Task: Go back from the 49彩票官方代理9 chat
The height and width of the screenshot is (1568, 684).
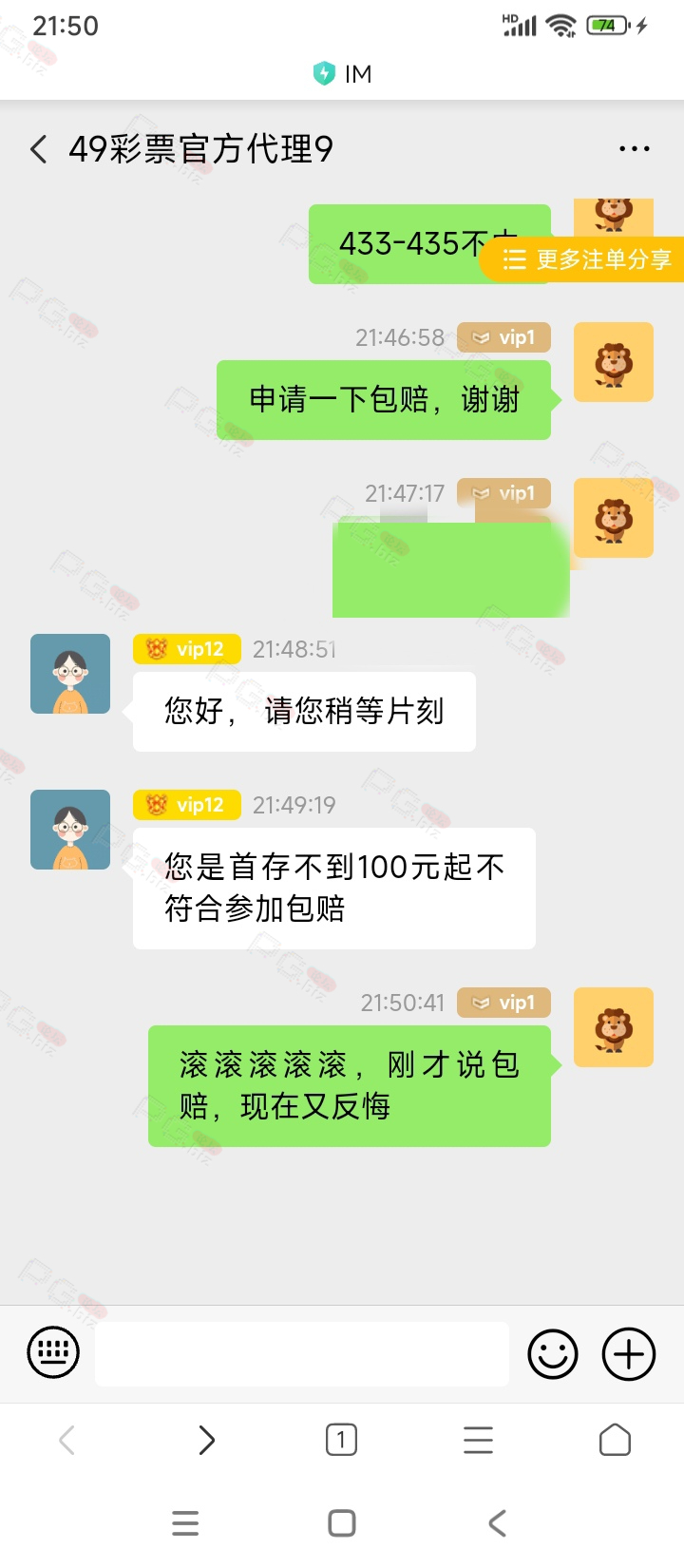Action: point(39,149)
